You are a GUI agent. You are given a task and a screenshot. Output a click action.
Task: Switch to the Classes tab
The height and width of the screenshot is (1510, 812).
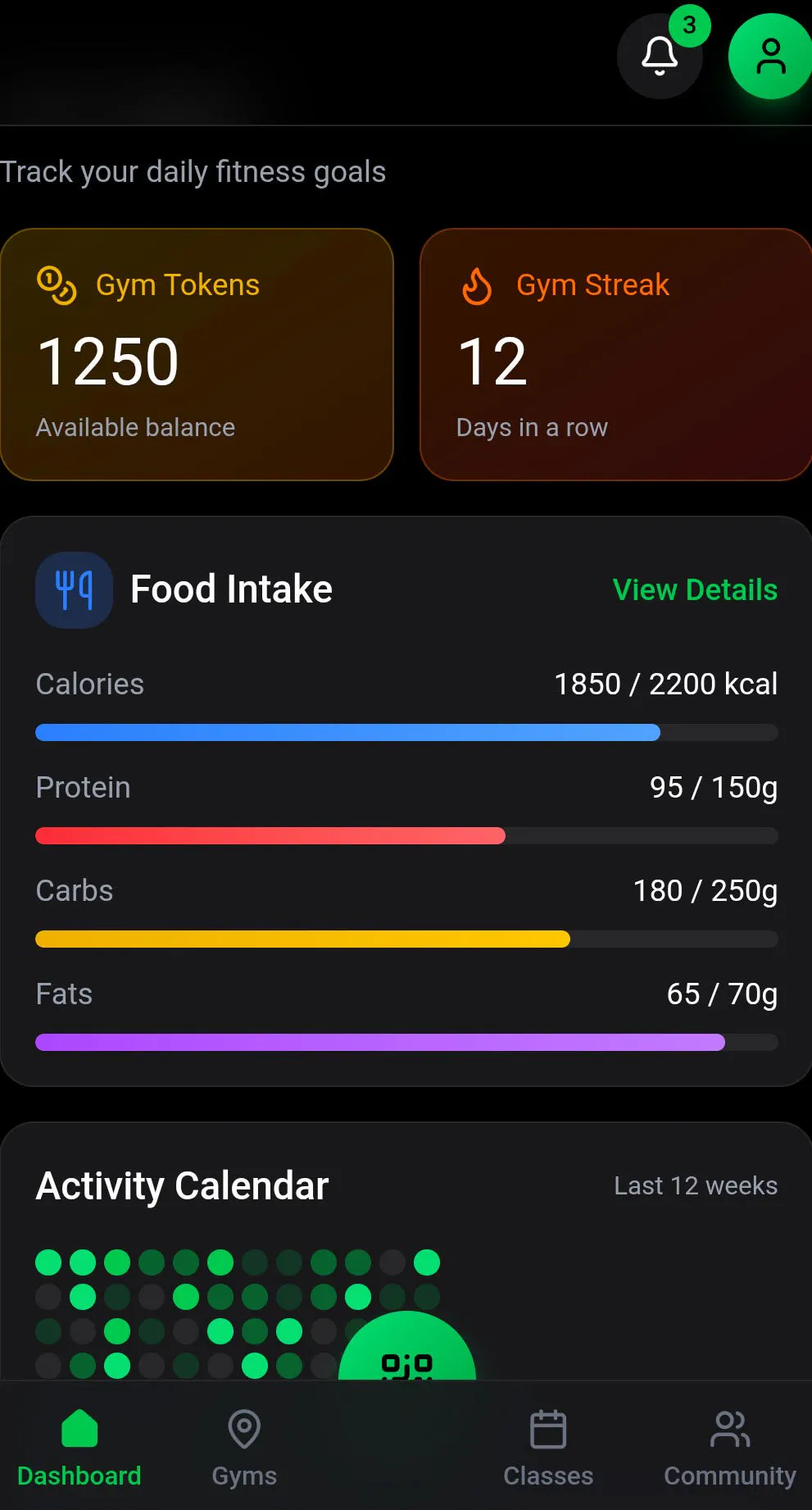[x=548, y=1448]
